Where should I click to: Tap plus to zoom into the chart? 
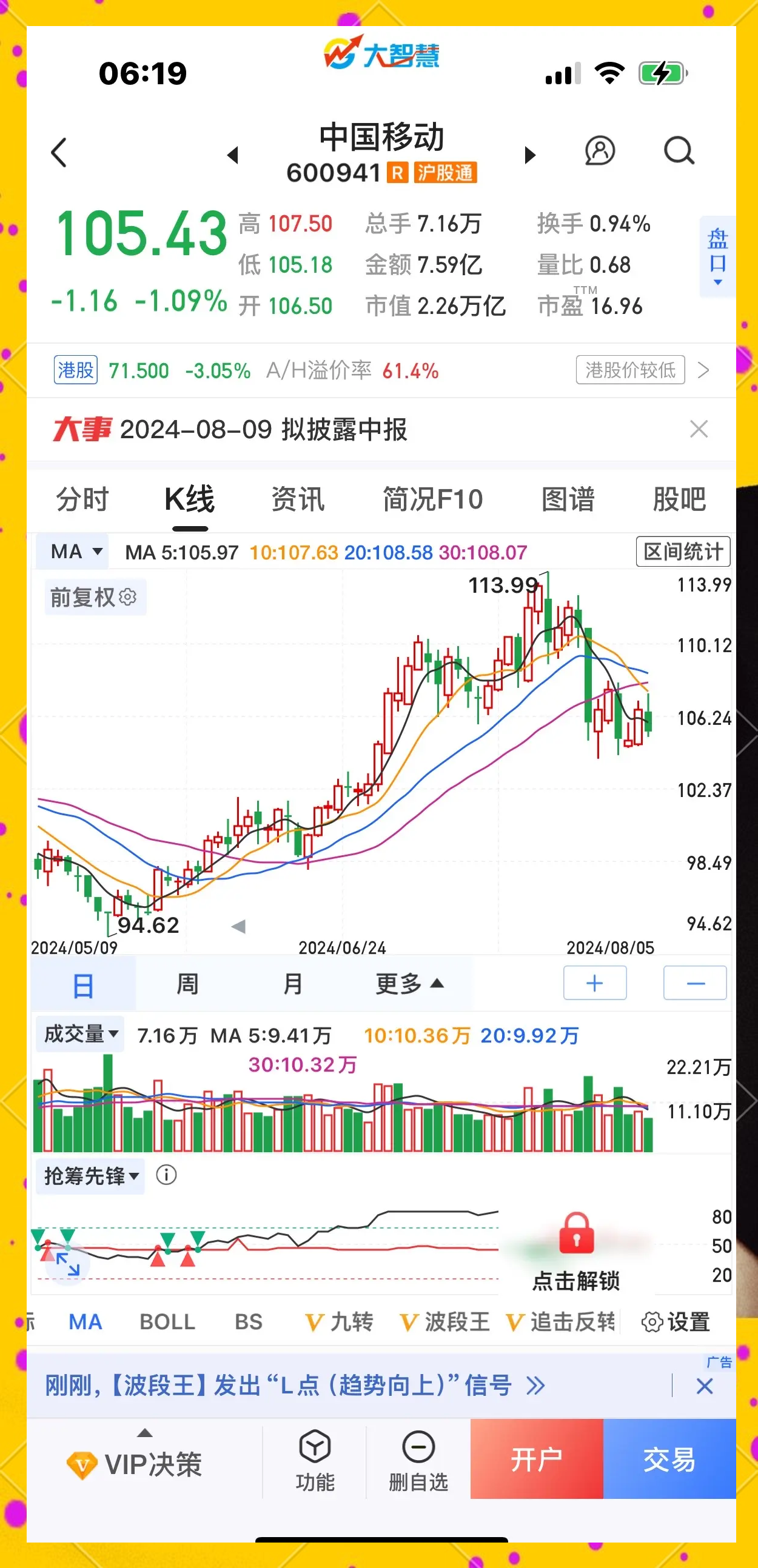[x=595, y=983]
